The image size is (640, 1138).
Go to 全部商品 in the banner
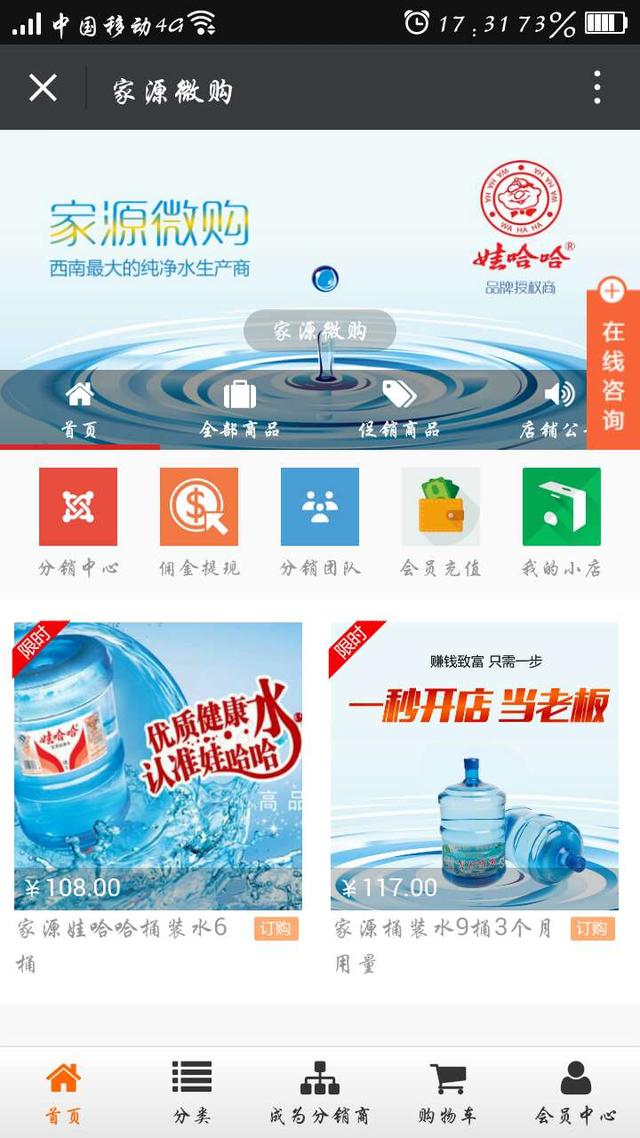pyautogui.click(x=239, y=410)
